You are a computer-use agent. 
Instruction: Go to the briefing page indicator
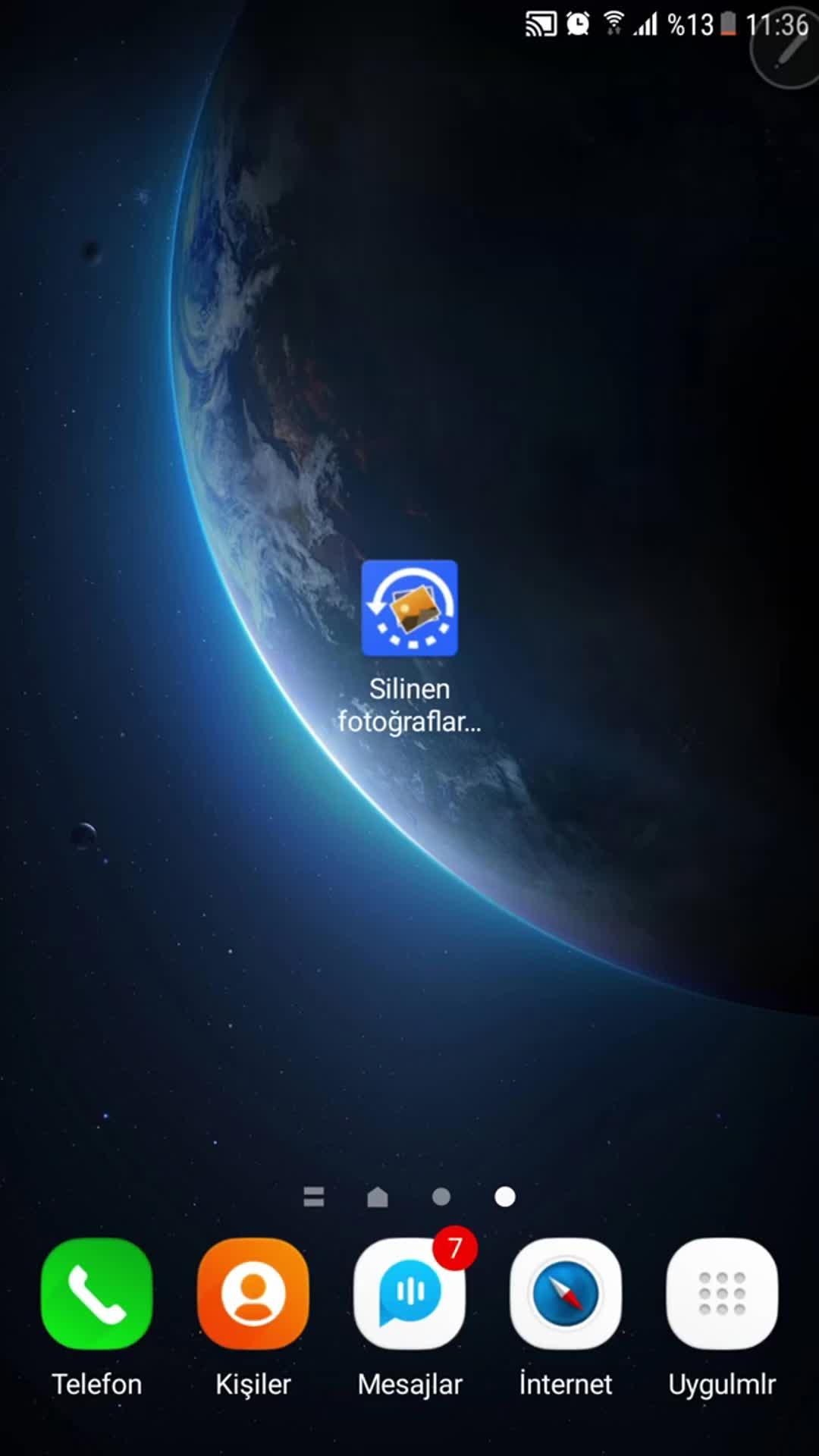[x=314, y=1197]
